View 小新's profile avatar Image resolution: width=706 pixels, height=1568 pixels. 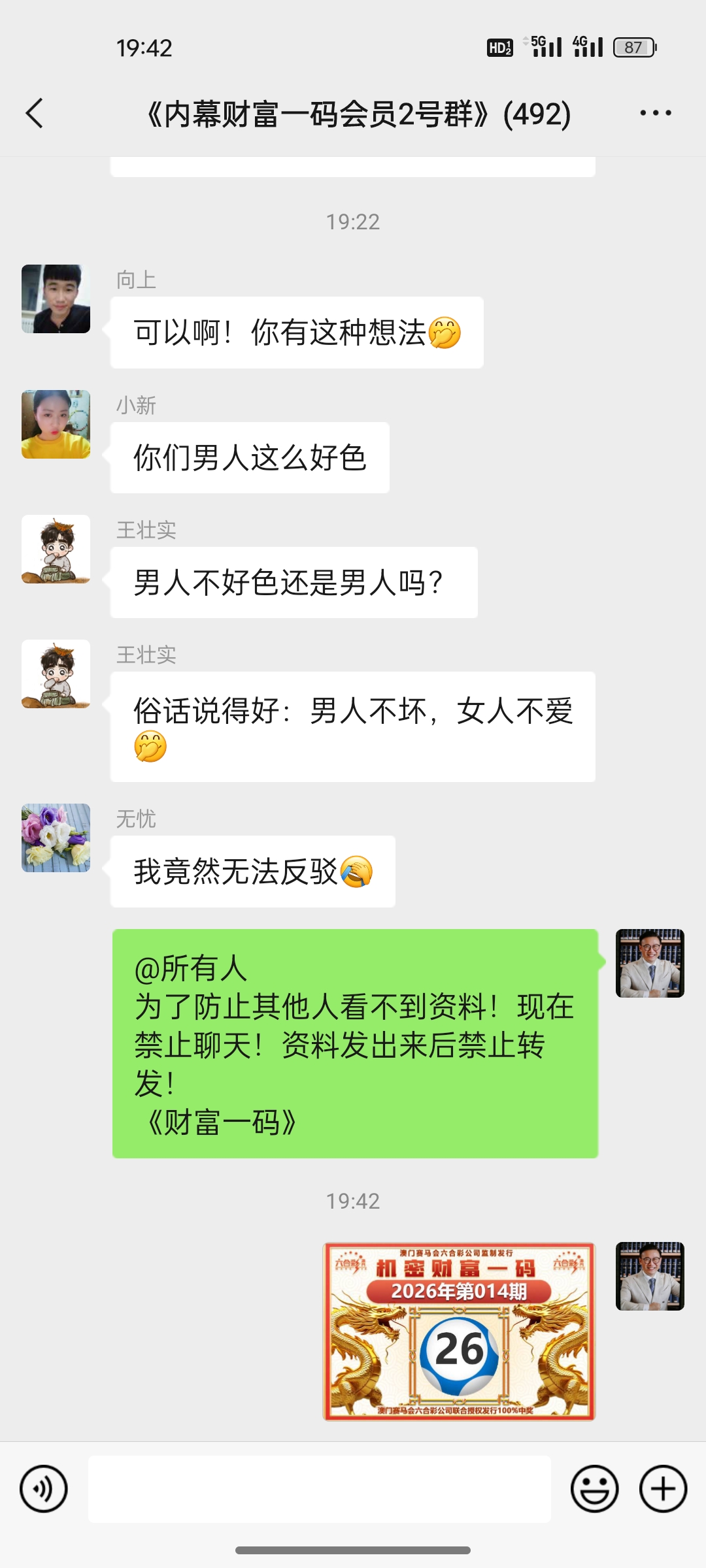[56, 424]
